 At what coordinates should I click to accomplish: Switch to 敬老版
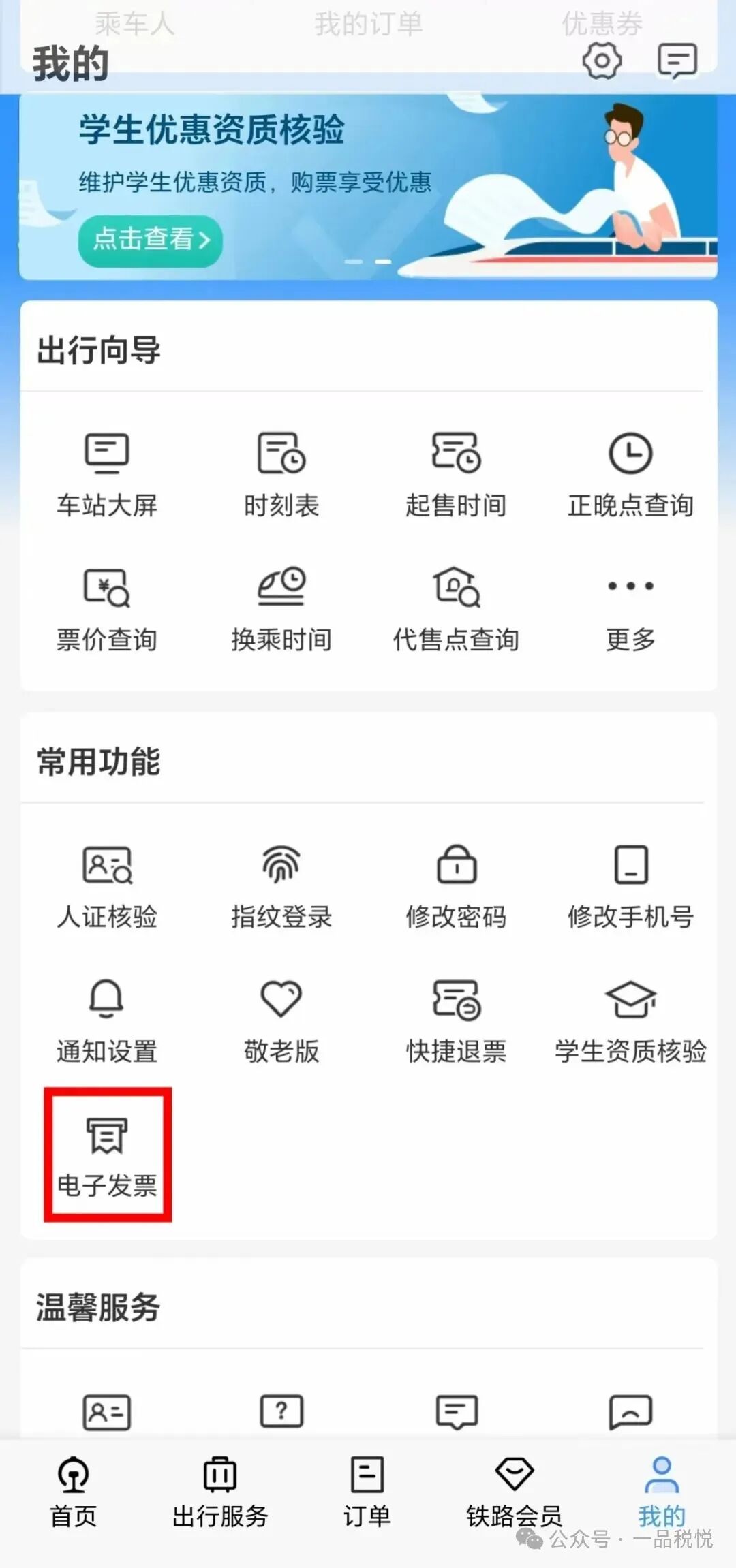tap(281, 1020)
